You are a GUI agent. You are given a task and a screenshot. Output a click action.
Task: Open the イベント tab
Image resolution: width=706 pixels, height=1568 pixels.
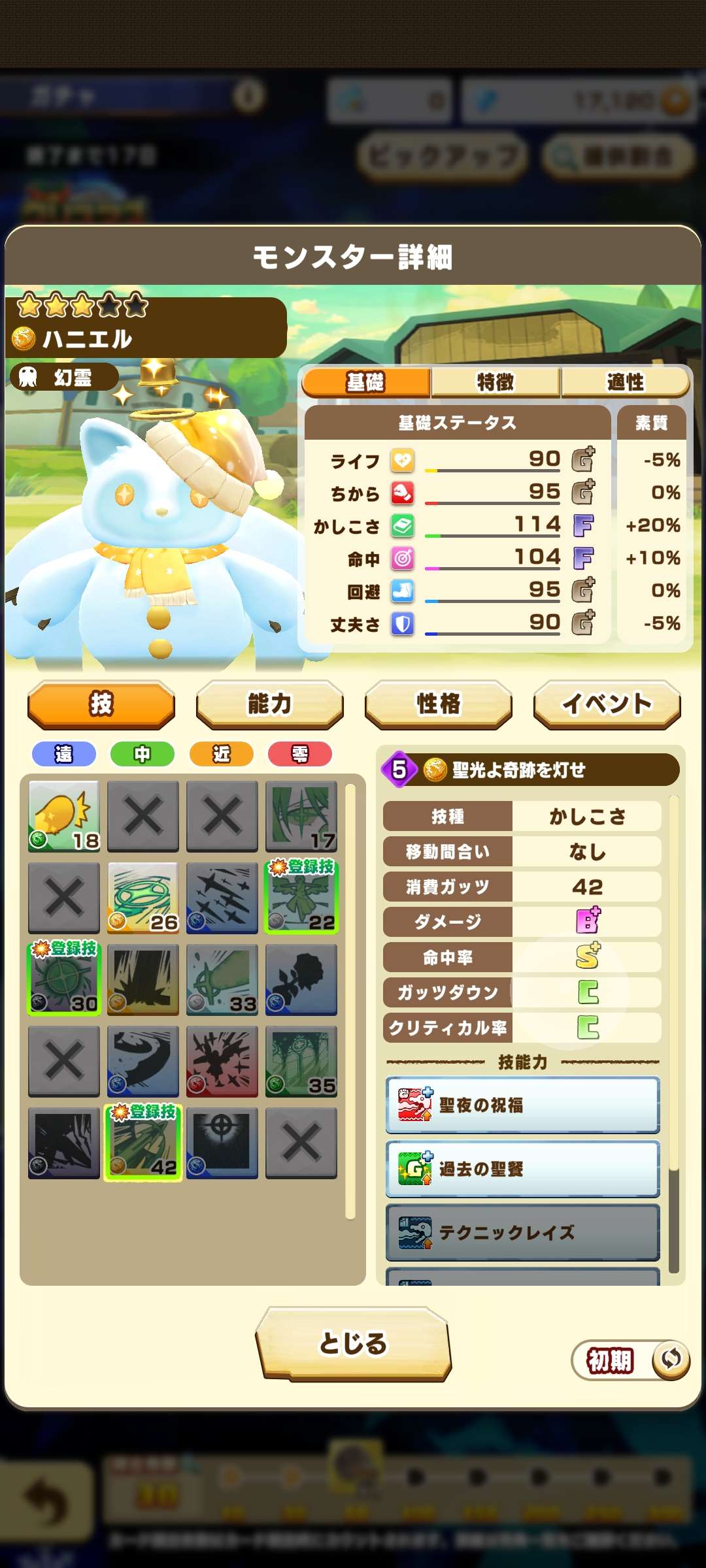607,704
